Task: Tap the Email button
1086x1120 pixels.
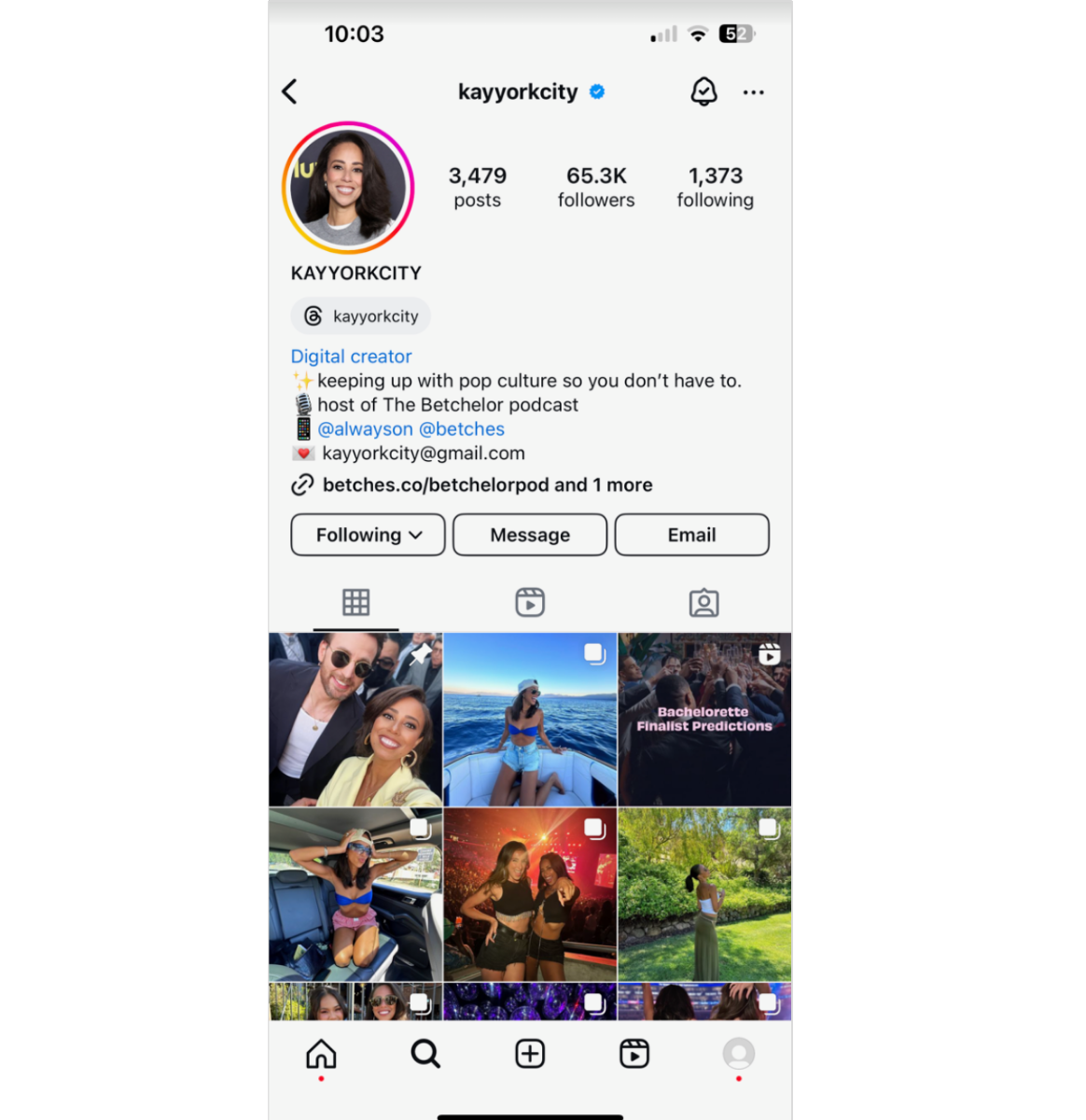Action: click(691, 535)
